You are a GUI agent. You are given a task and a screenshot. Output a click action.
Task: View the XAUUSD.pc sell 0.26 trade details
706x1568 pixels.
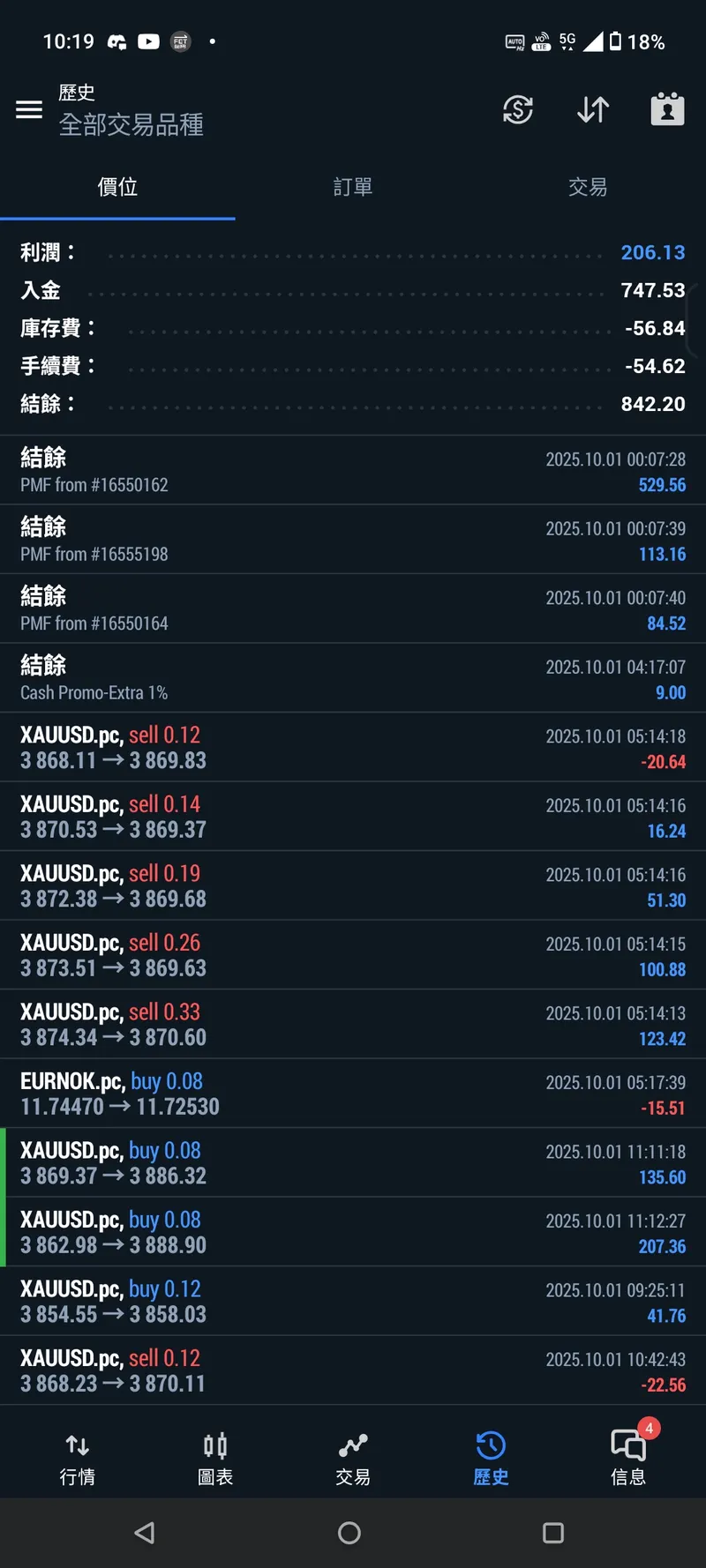tap(353, 955)
